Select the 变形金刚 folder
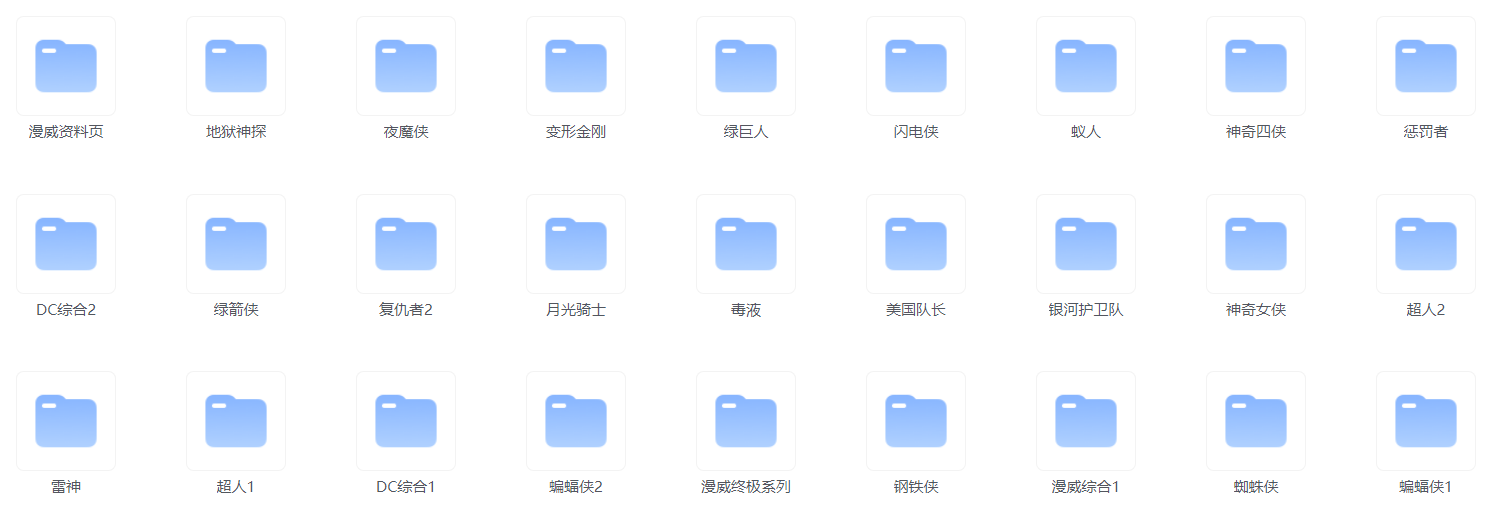This screenshot has height=527, width=1507. point(576,67)
